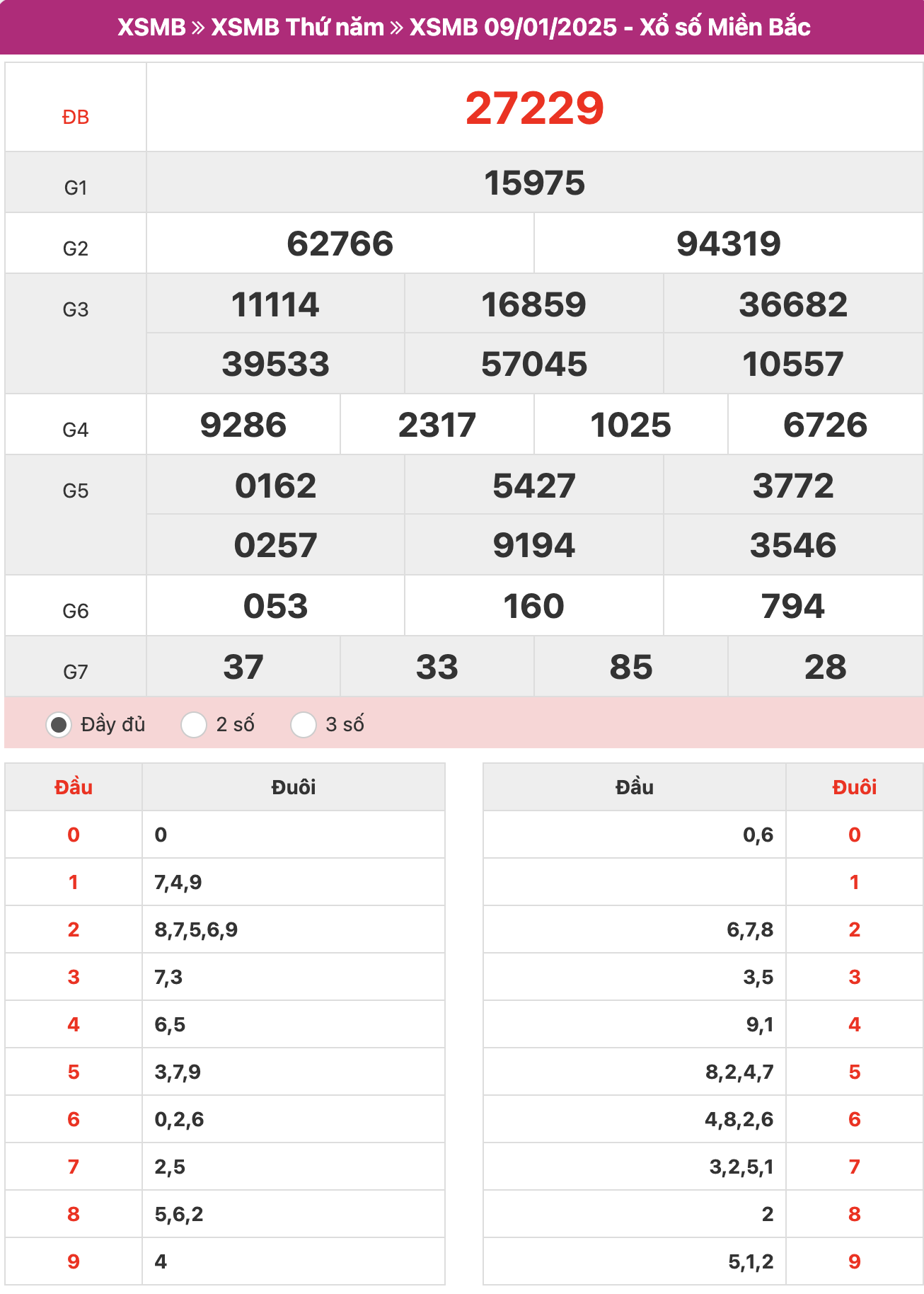Open the 'XSMB 09/01/2025' header link
This screenshot has width=924, height=1294.
(x=513, y=27)
